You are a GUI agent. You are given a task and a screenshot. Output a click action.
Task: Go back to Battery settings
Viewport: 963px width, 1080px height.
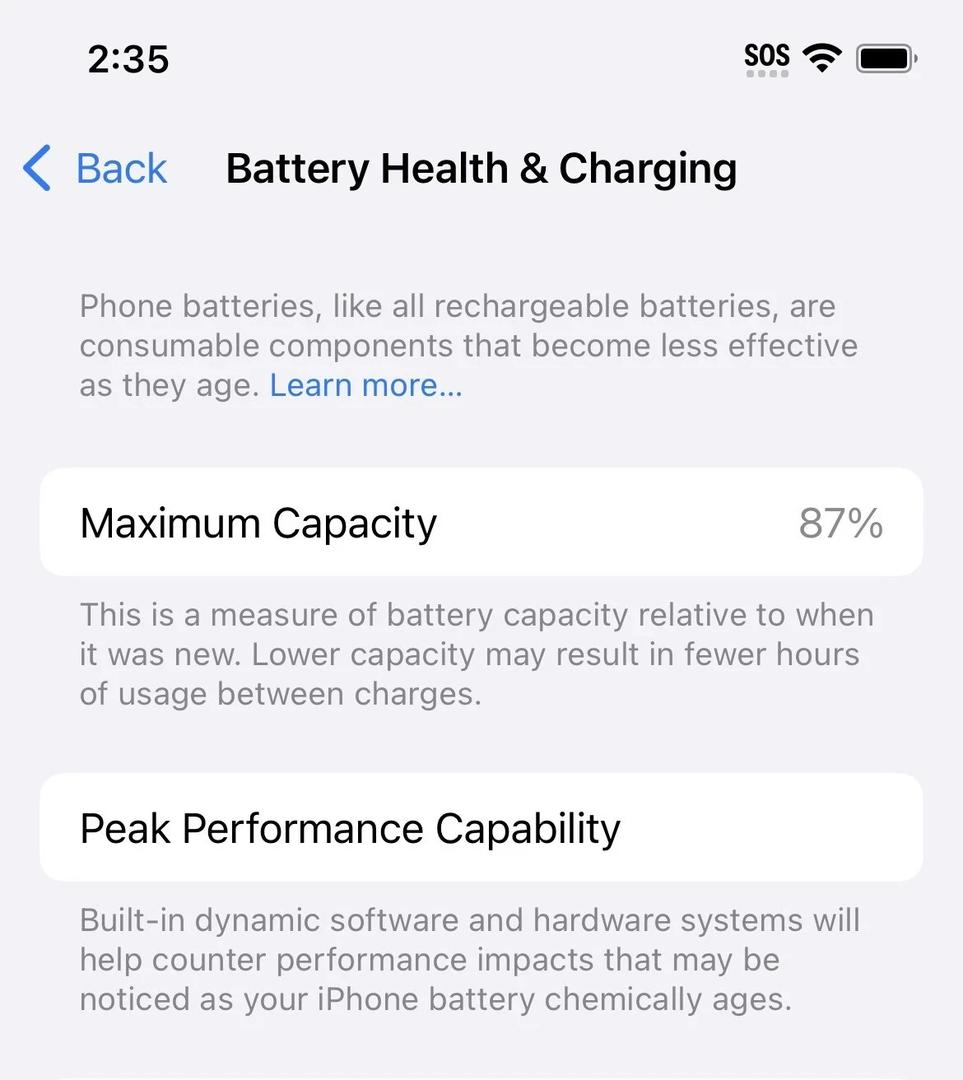[96, 168]
